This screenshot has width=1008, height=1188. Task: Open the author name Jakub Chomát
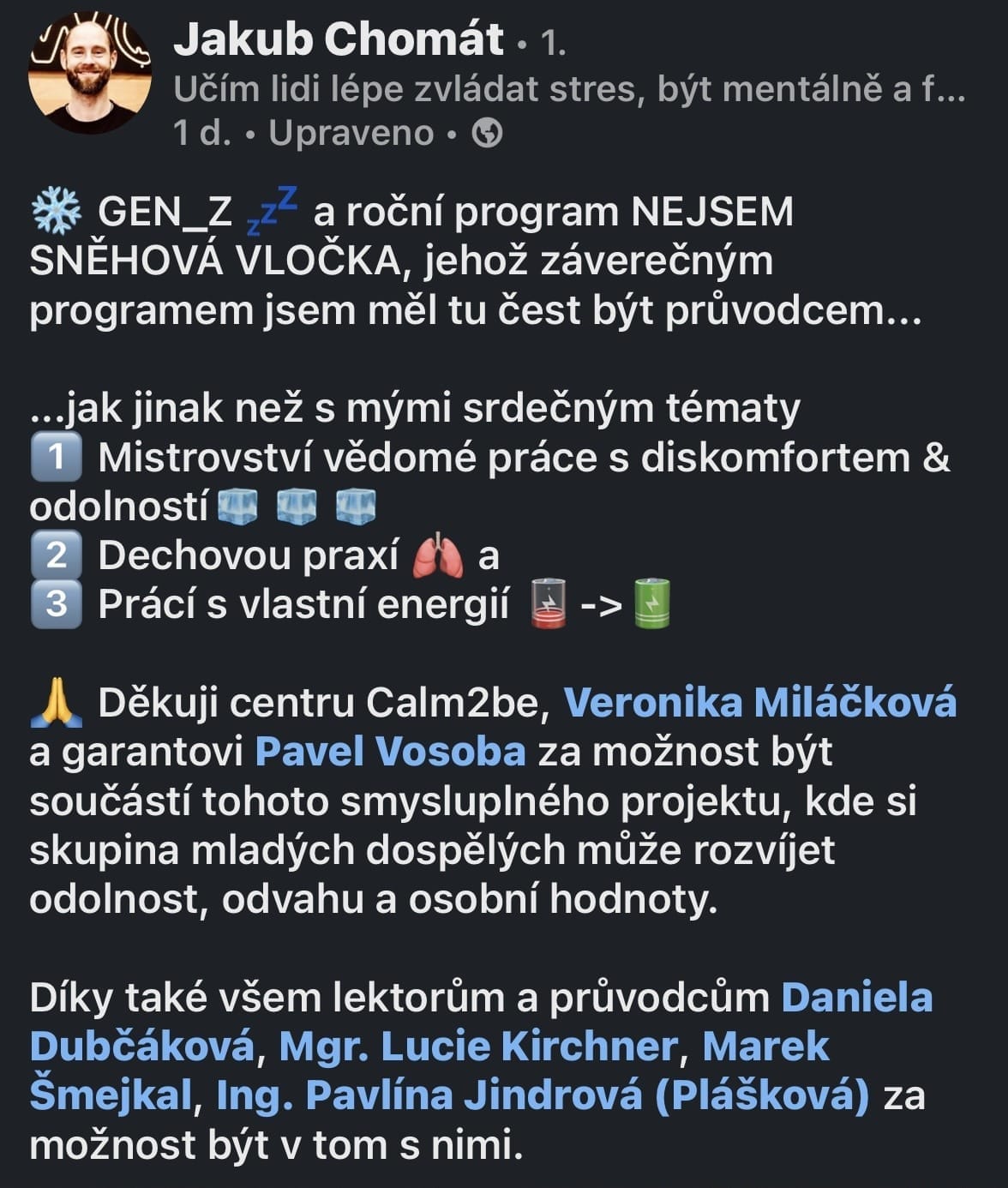[x=339, y=39]
